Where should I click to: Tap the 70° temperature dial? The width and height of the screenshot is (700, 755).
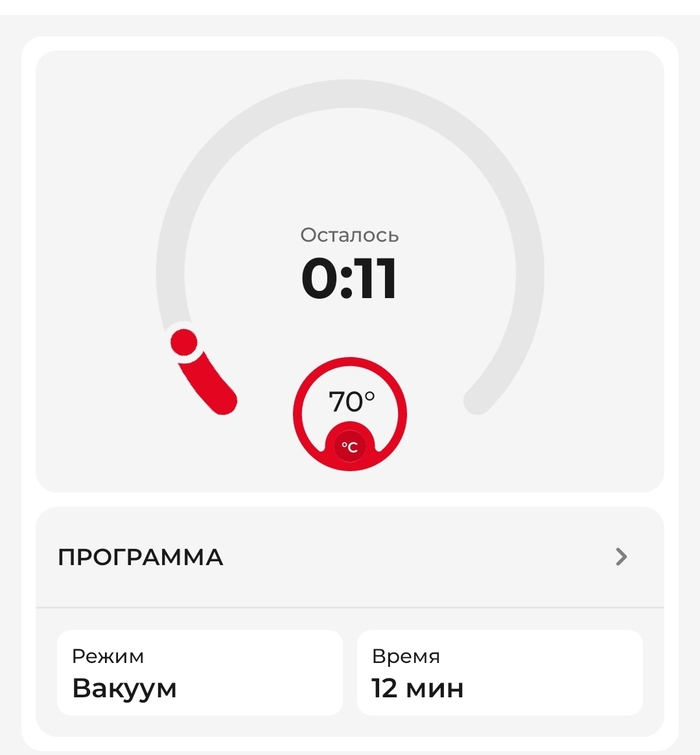click(x=350, y=412)
